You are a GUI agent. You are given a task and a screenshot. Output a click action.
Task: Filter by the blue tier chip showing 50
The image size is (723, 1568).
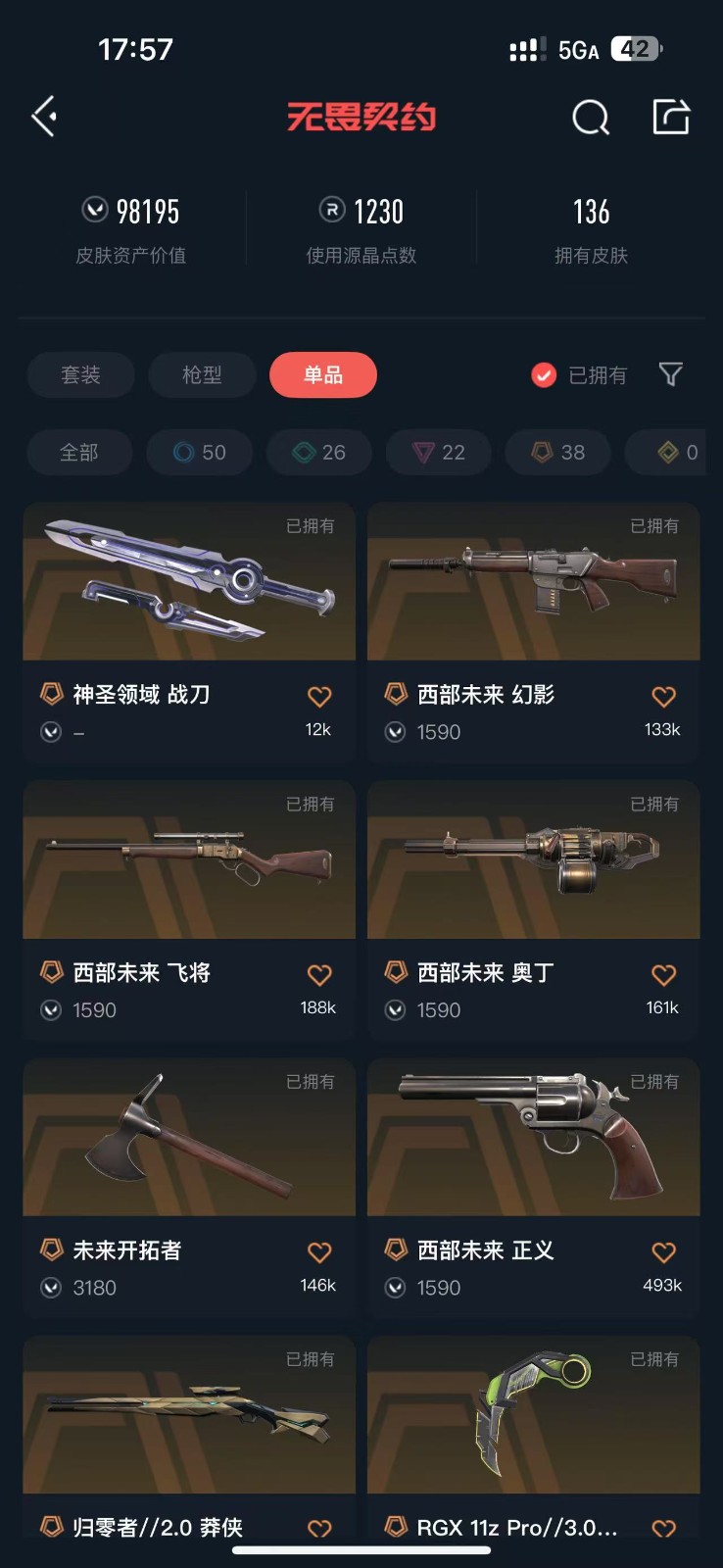point(200,452)
